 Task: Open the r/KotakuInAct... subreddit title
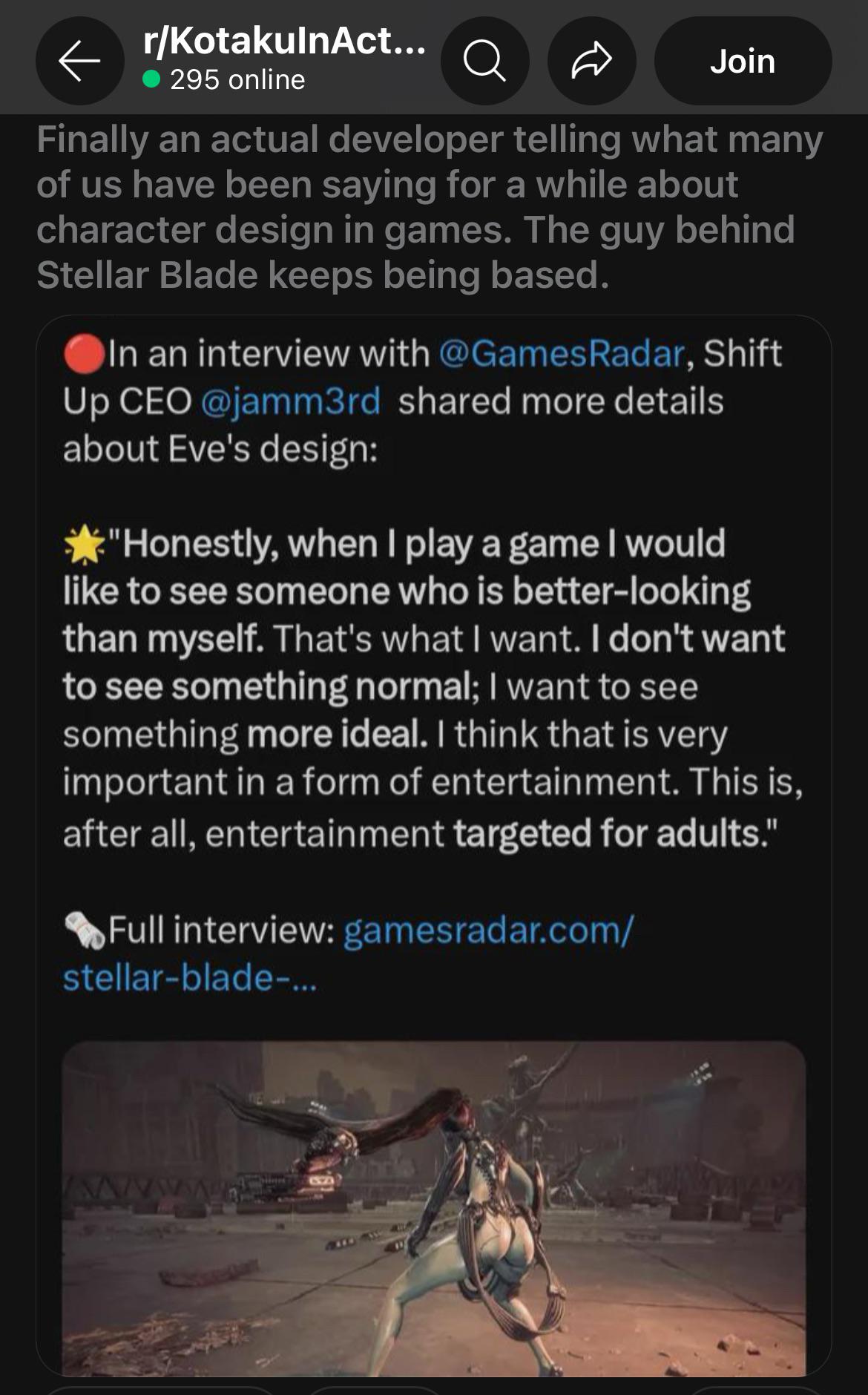click(284, 42)
